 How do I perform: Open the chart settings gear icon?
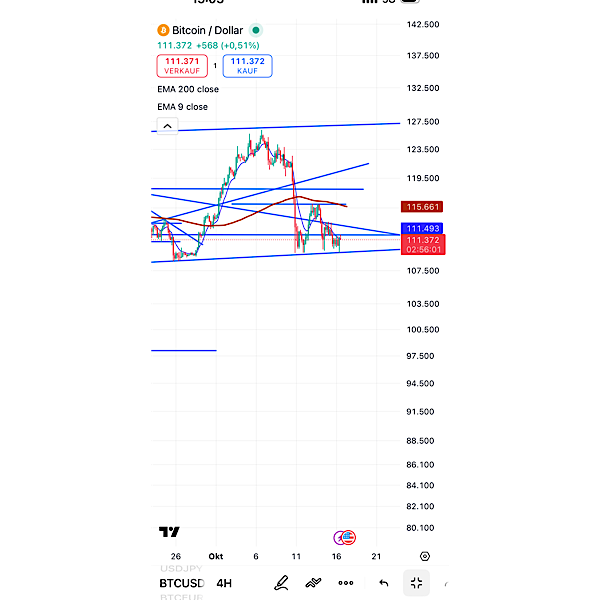coord(425,556)
